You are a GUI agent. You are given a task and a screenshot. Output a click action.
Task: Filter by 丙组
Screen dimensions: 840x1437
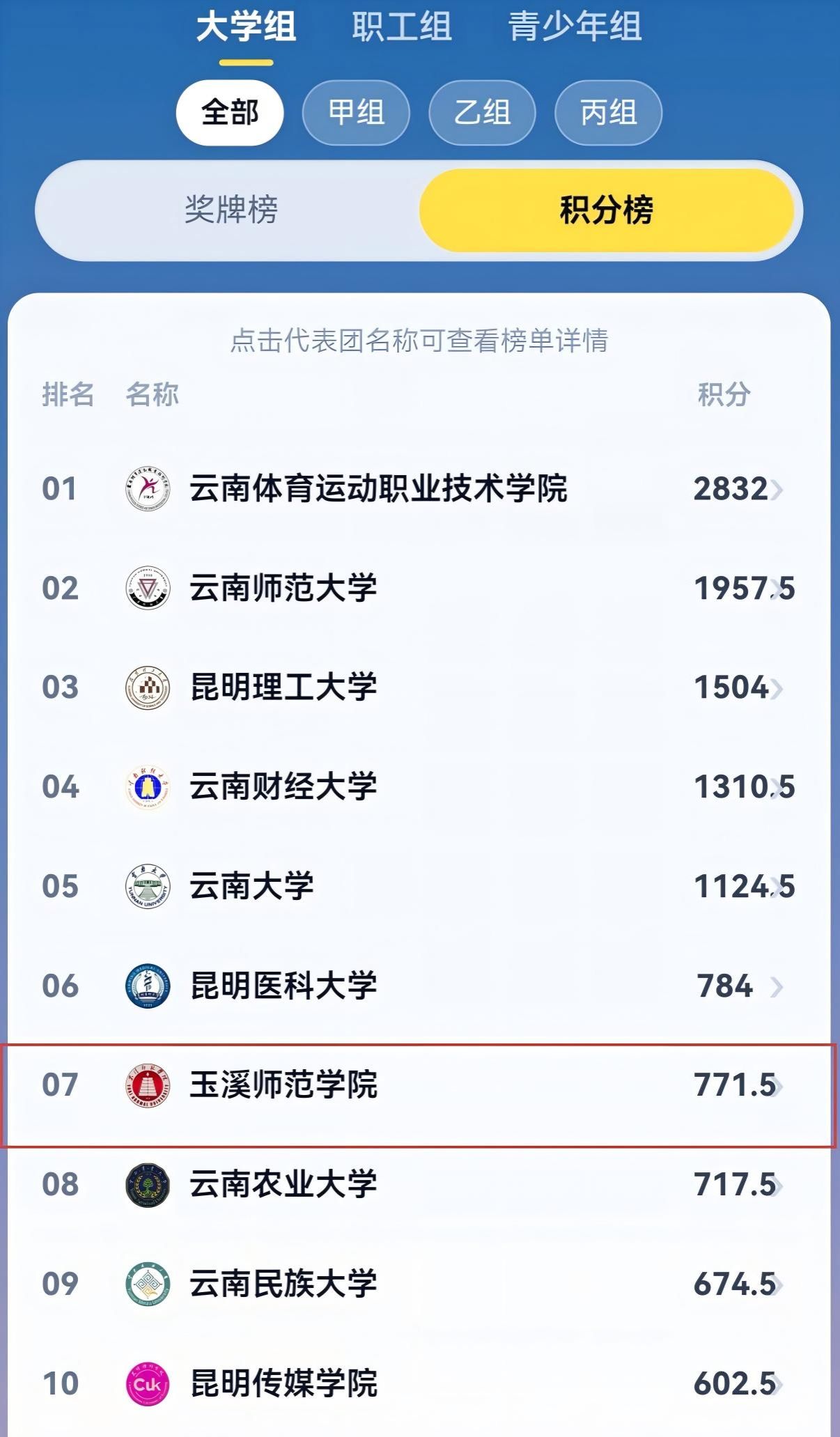[608, 113]
